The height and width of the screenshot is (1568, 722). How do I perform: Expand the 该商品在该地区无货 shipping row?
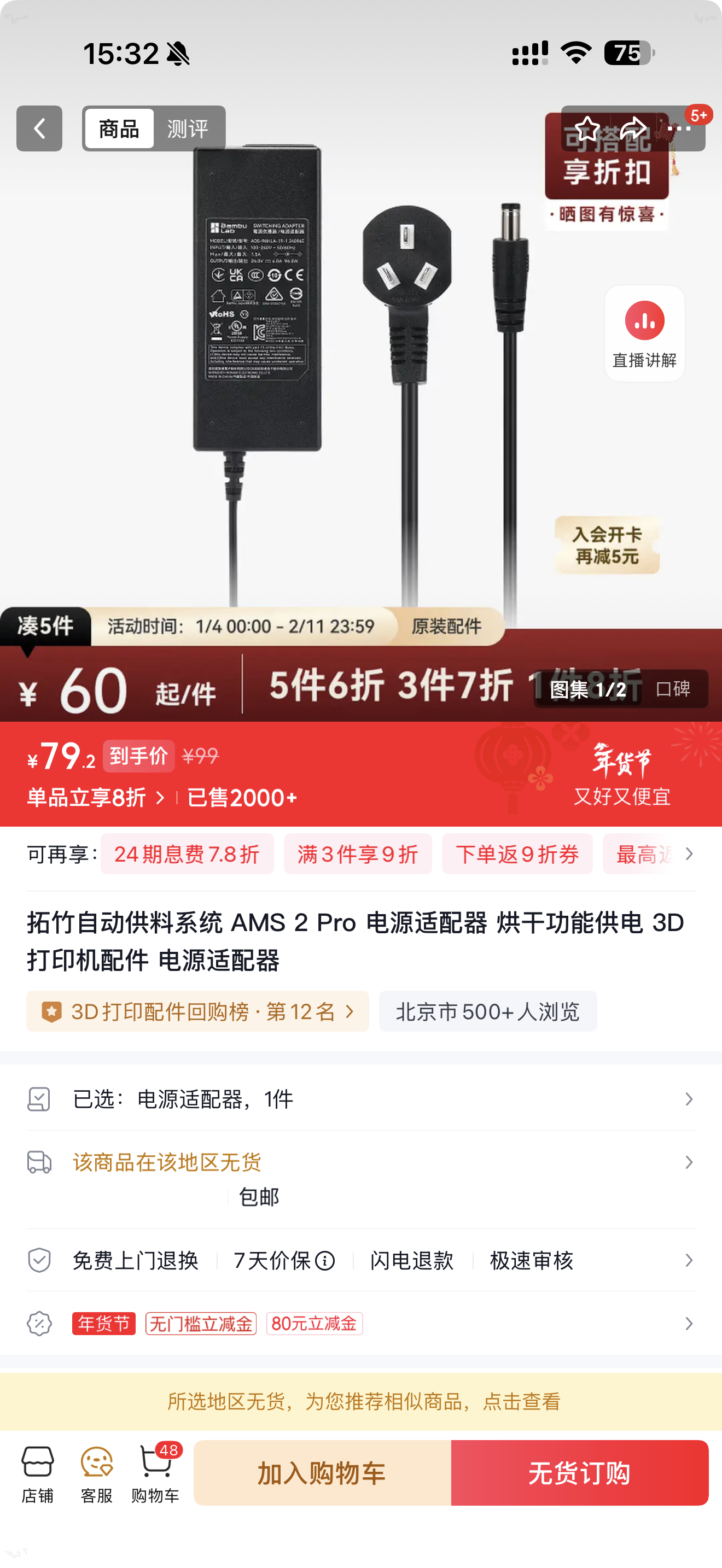(x=689, y=1162)
